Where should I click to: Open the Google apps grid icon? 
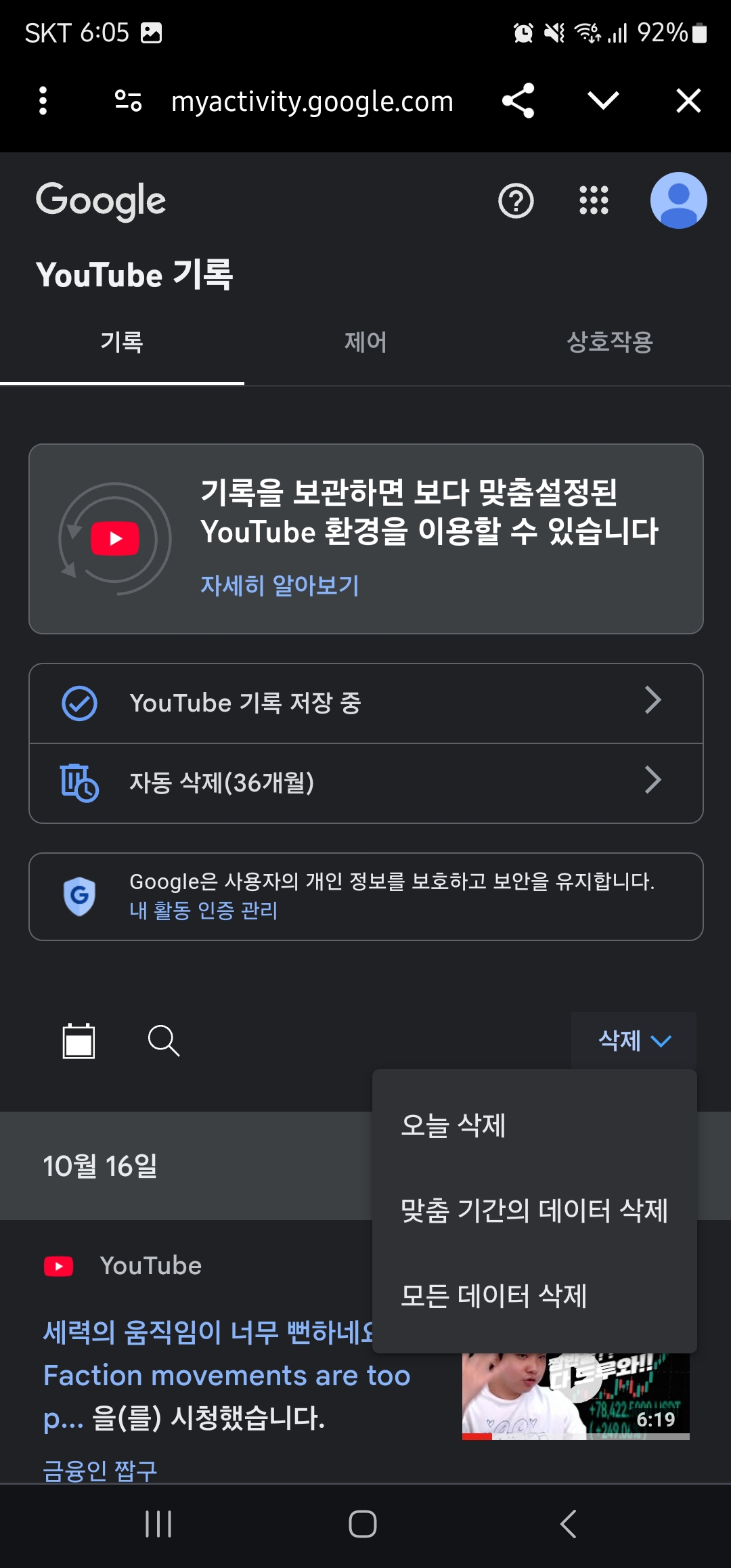592,200
